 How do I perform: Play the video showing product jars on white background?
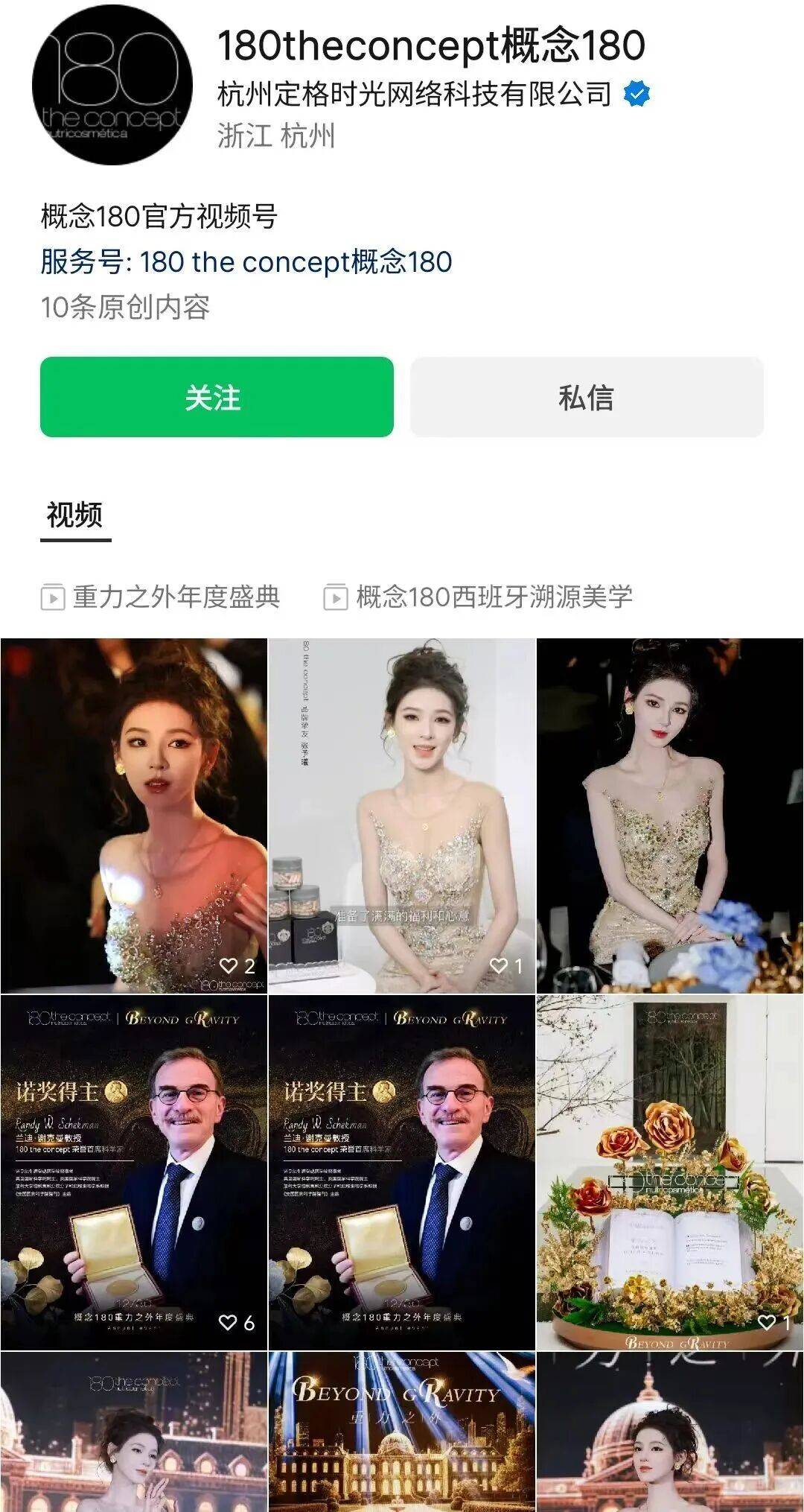pyautogui.click(x=402, y=816)
